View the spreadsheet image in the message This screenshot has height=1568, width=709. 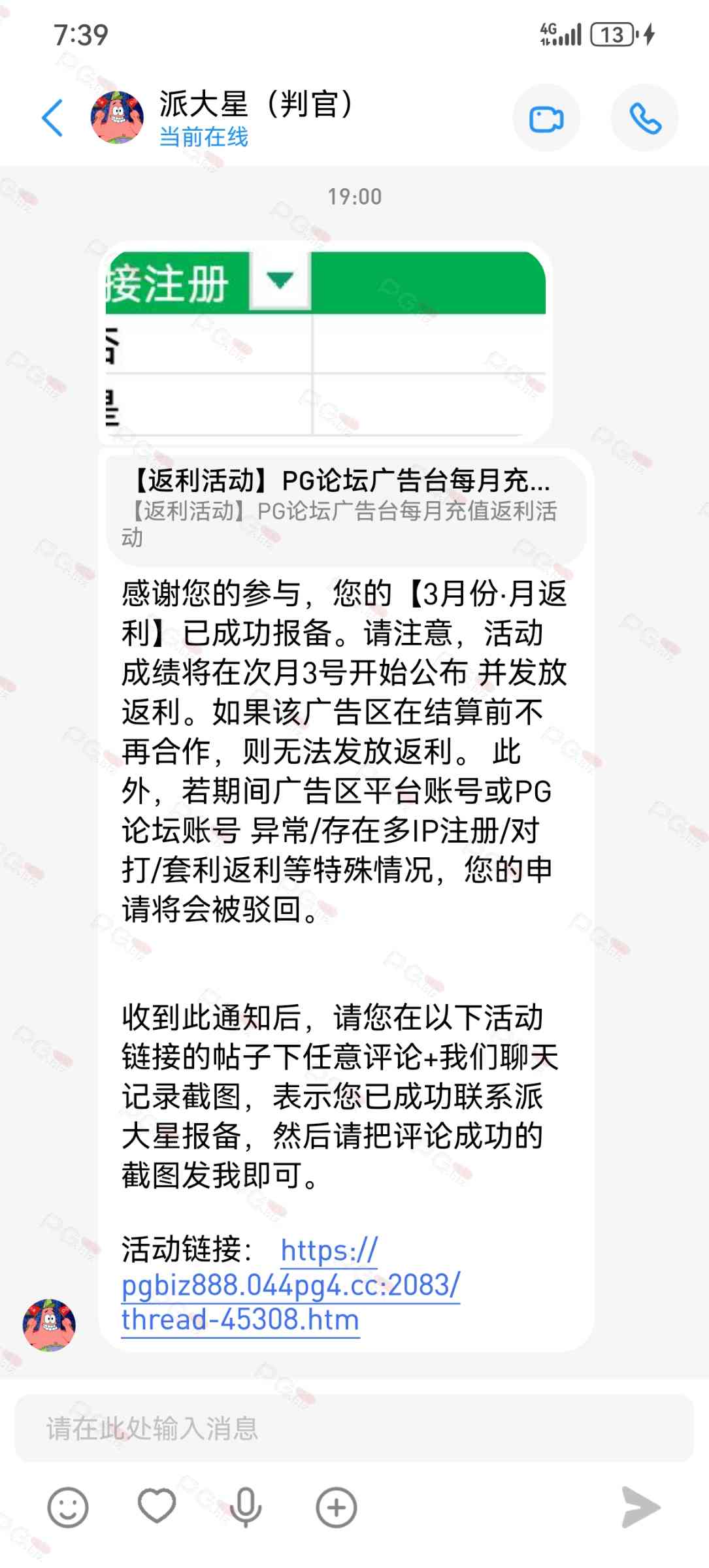(325, 342)
